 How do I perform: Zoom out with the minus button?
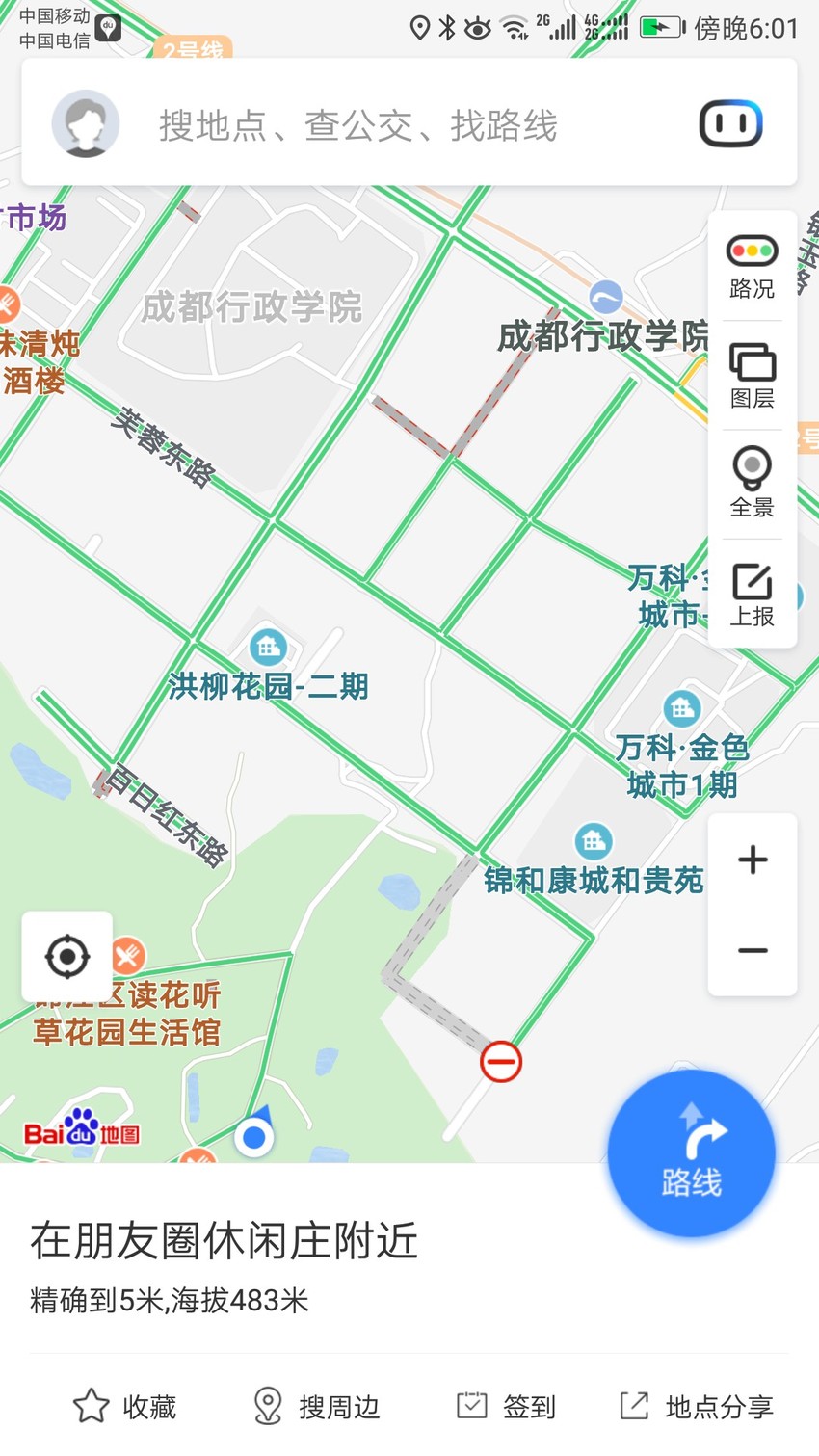coord(753,950)
